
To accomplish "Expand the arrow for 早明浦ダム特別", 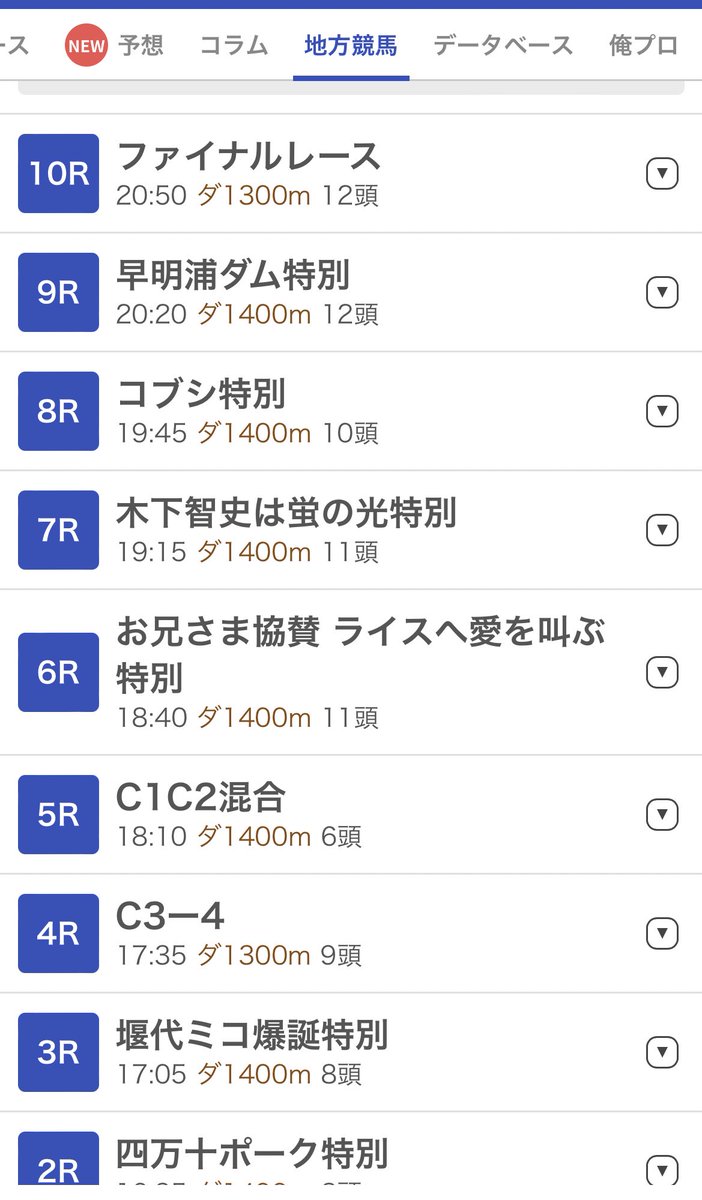I will coord(662,293).
